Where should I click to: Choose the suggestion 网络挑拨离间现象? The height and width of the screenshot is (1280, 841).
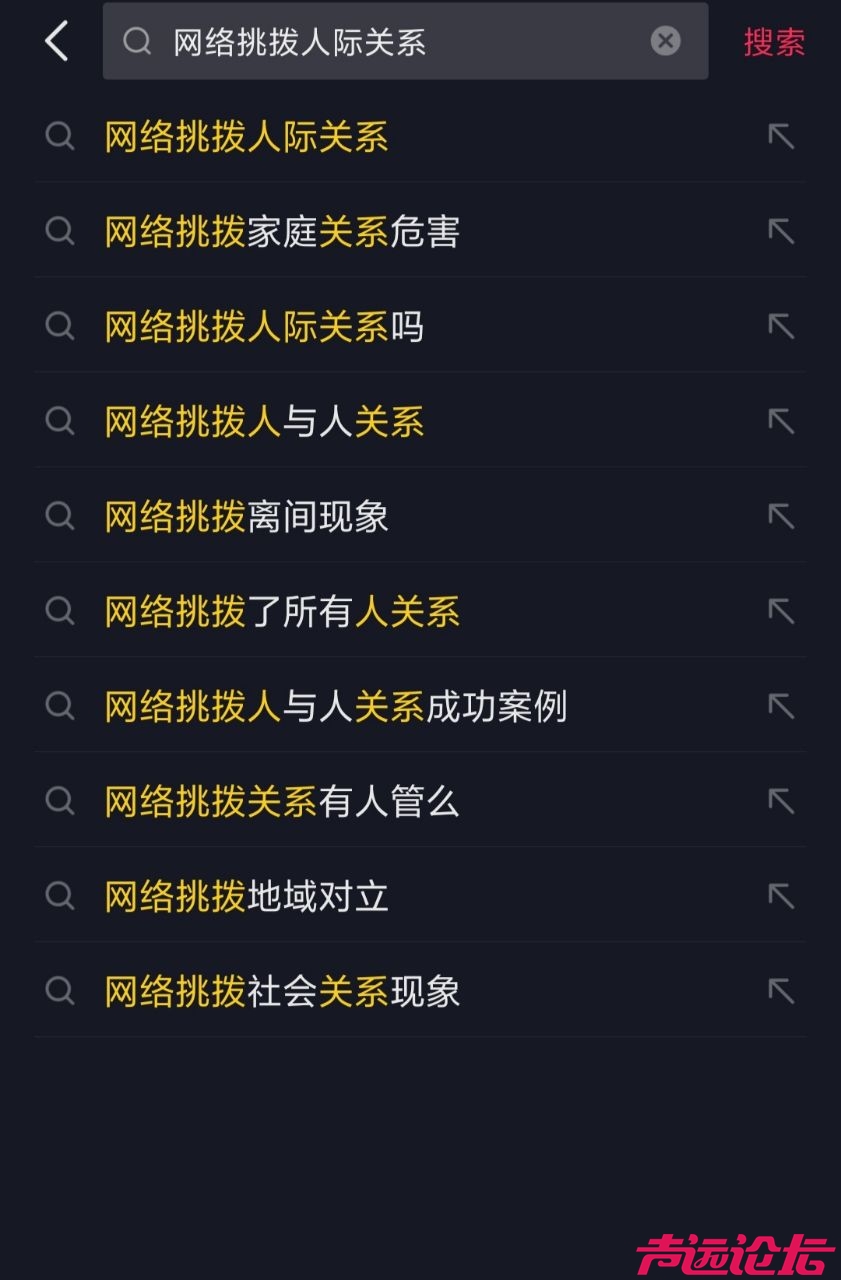click(247, 517)
